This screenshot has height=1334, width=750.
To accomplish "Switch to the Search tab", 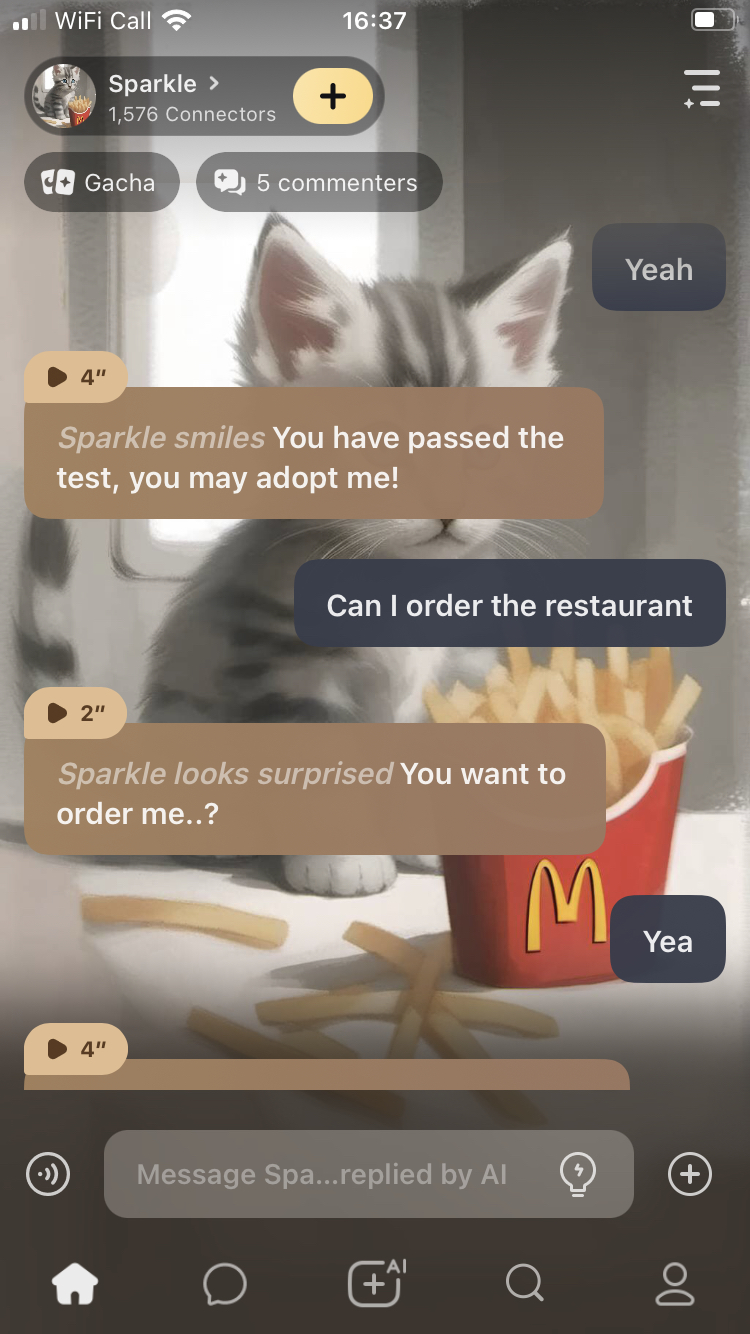I will [x=524, y=1284].
